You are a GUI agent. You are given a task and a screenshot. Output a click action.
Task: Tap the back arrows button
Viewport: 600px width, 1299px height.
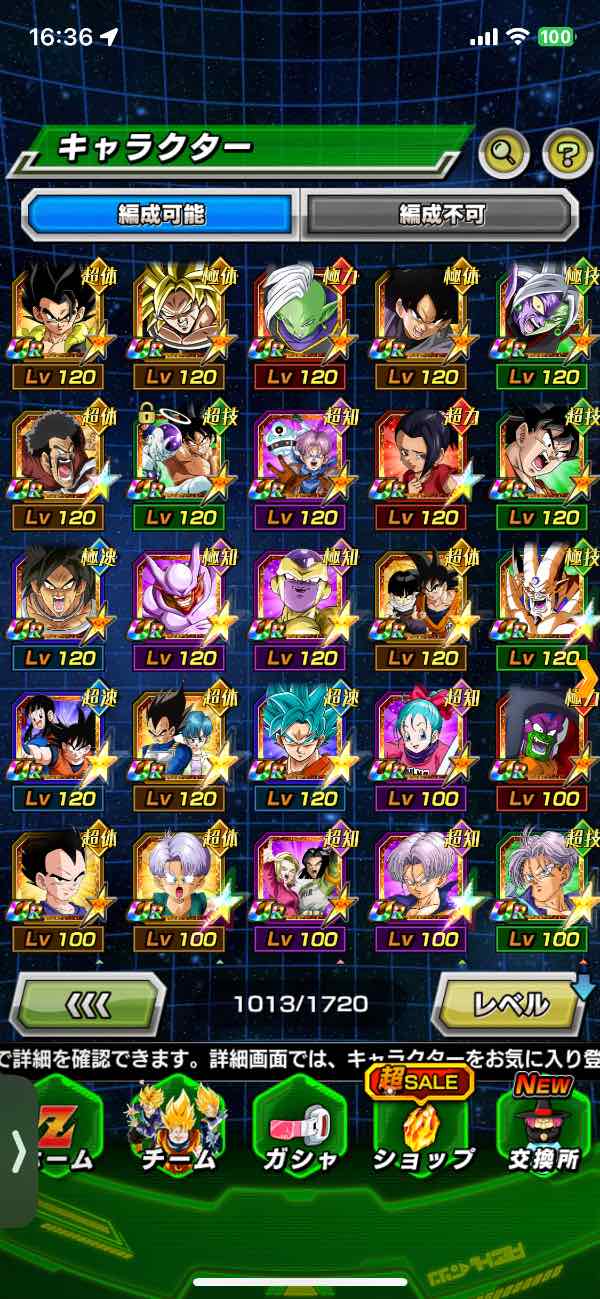tap(88, 1003)
